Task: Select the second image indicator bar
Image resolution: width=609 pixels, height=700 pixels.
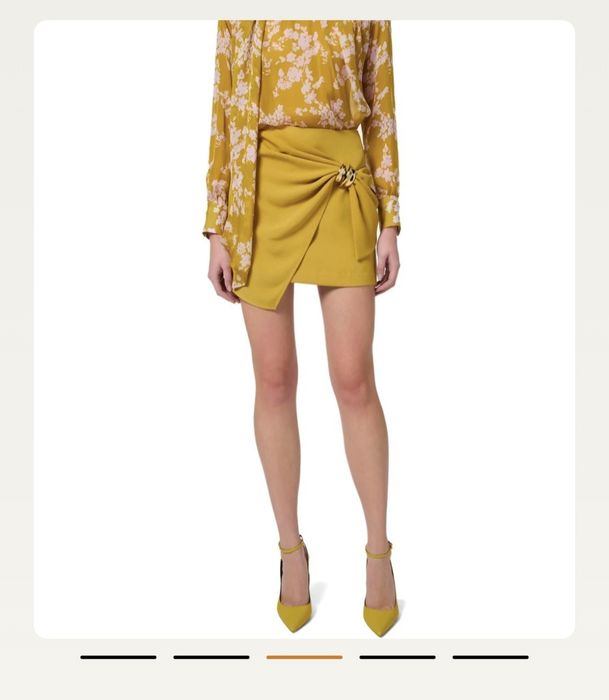Action: point(211,657)
